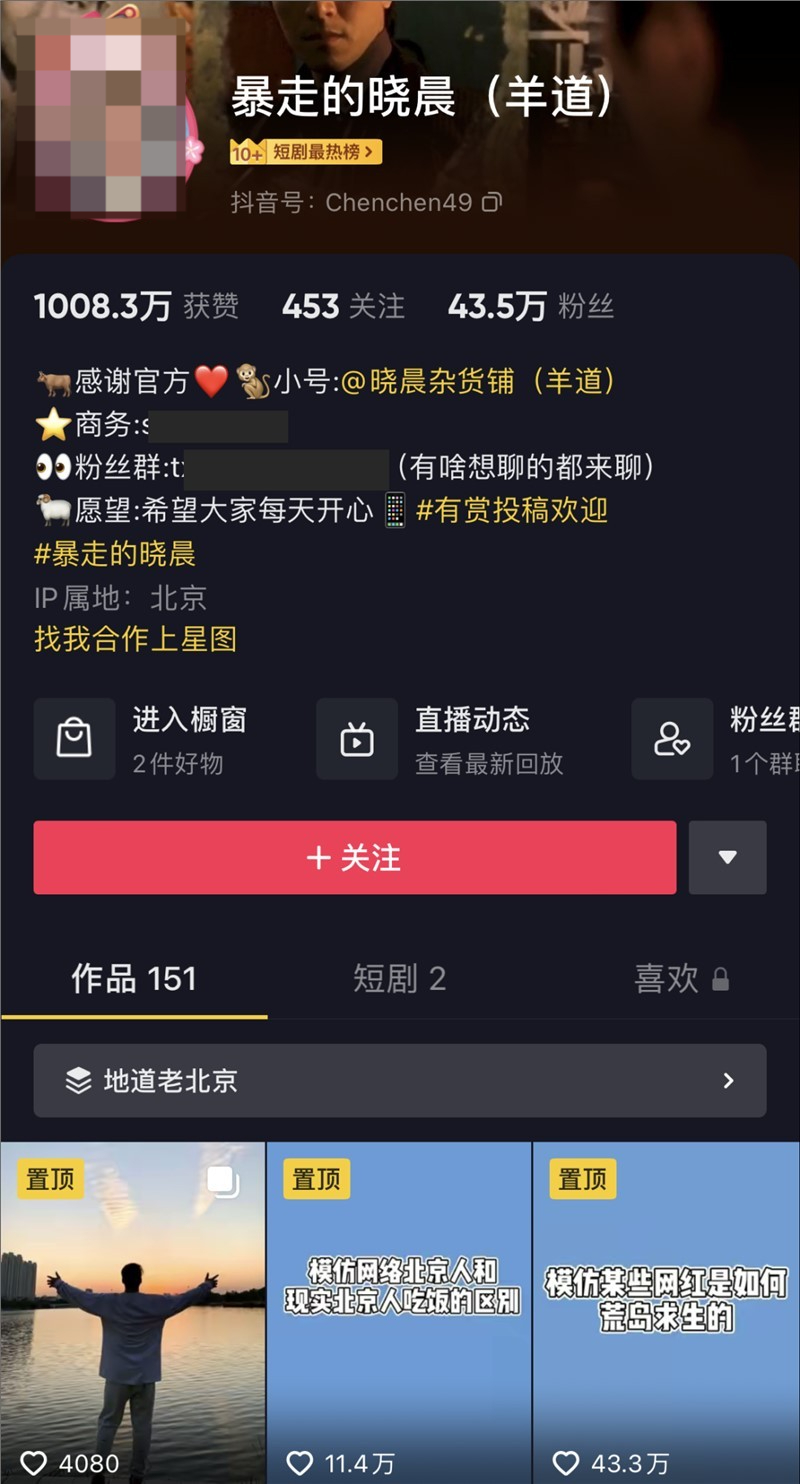Viewport: 800px width, 1484px height.
Task: Open 直播动态 live replays
Action: pos(440,740)
